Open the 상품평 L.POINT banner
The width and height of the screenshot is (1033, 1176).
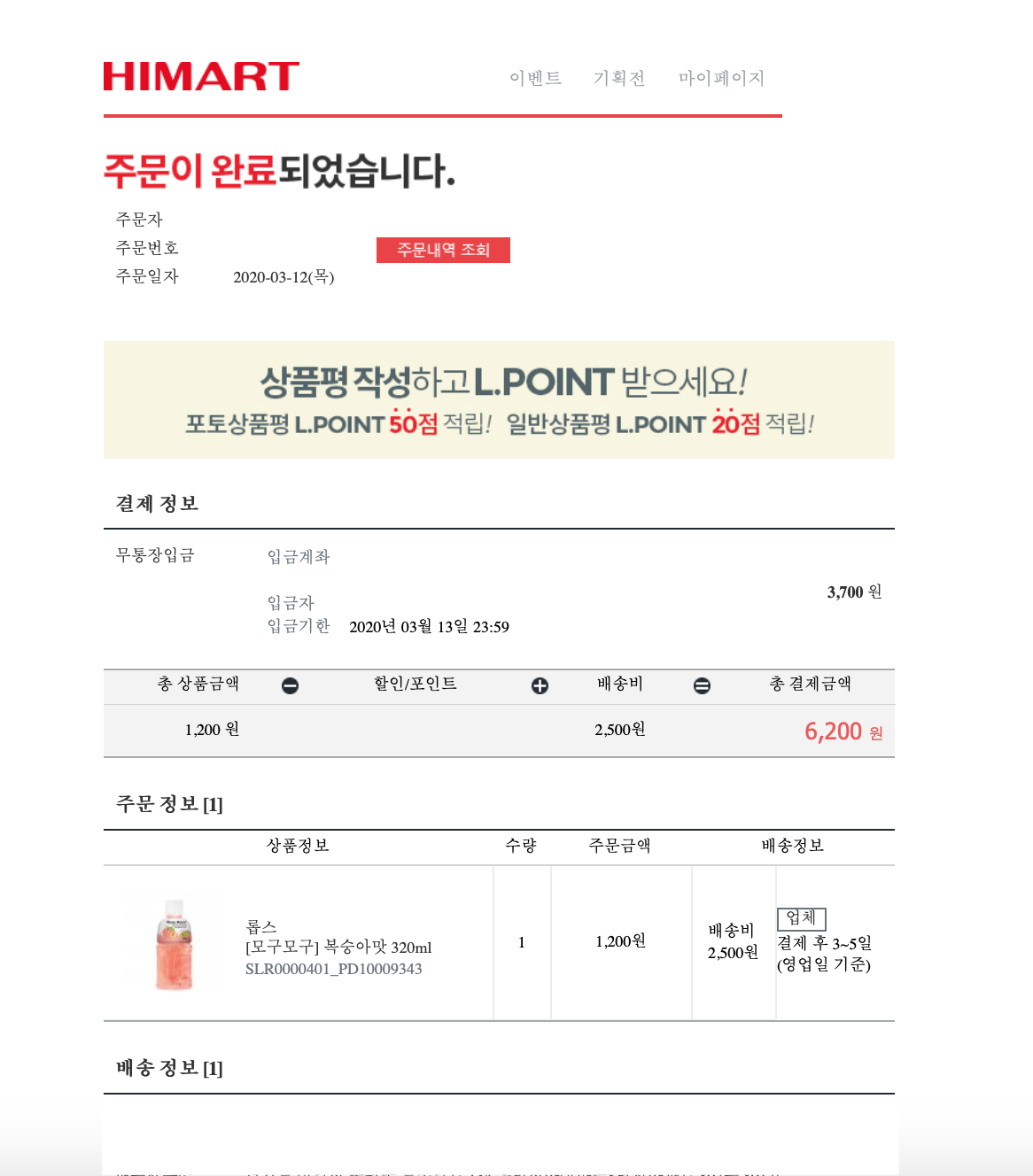coord(499,399)
